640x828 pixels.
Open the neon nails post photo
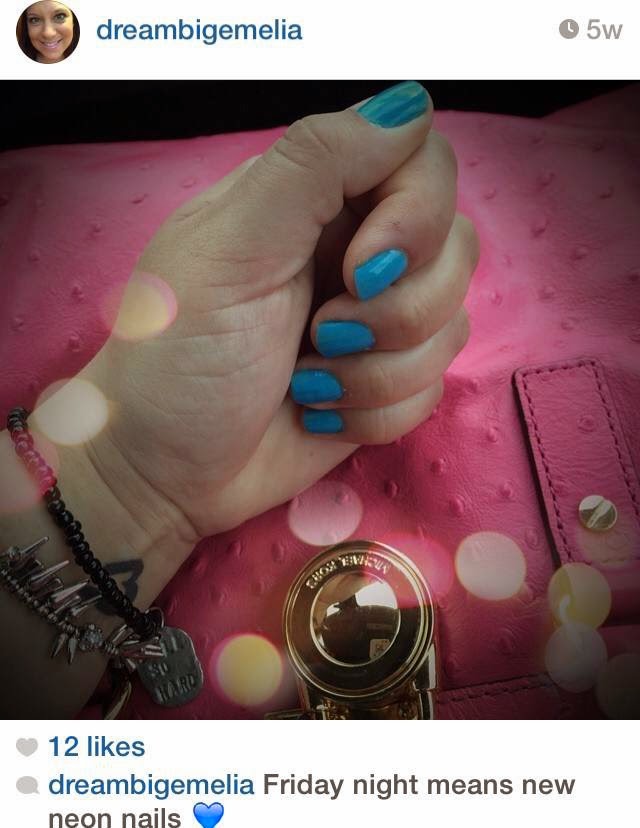click(x=320, y=400)
